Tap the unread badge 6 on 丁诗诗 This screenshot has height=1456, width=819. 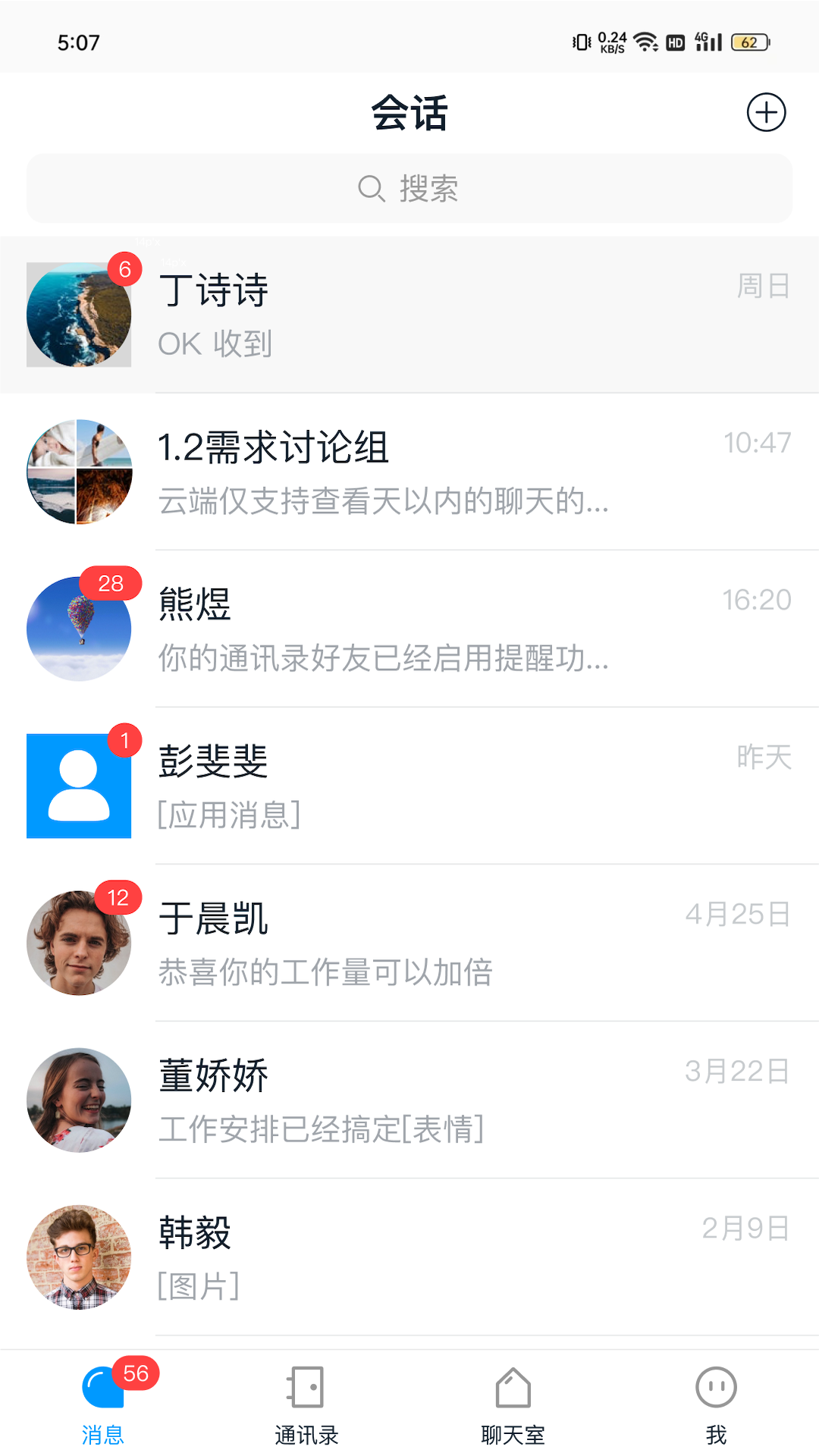click(125, 269)
